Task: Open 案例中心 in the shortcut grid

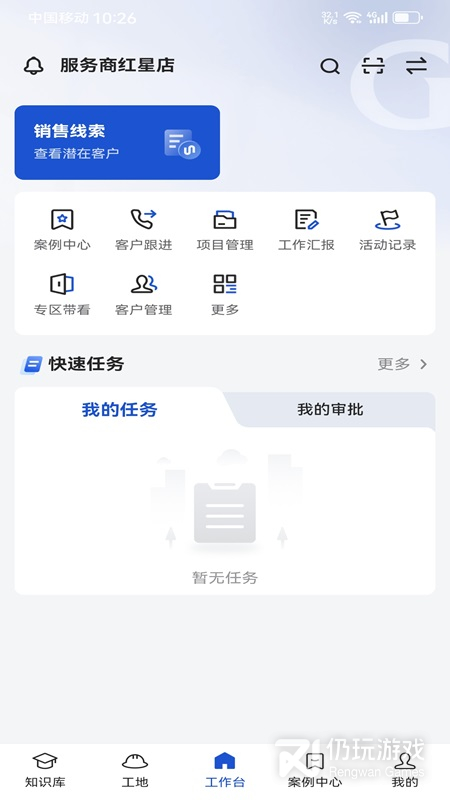Action: pos(62,230)
